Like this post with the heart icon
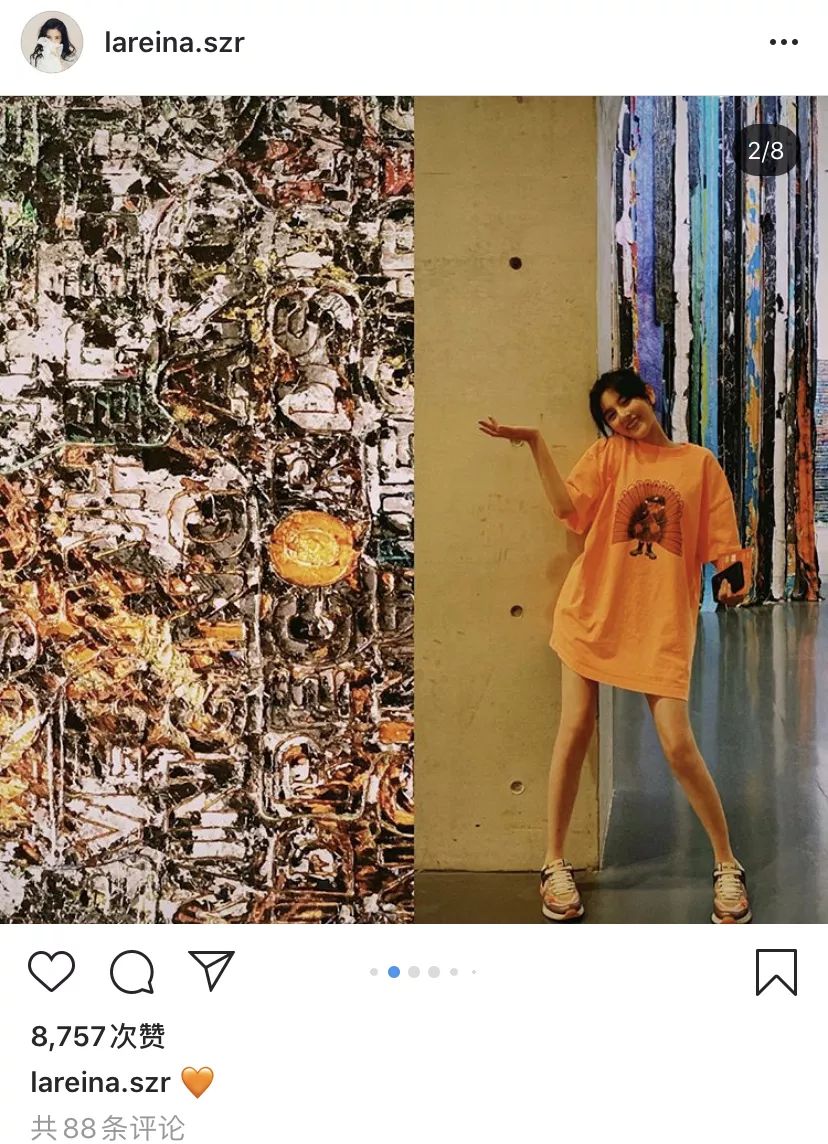The width and height of the screenshot is (828, 1144). tap(51, 971)
